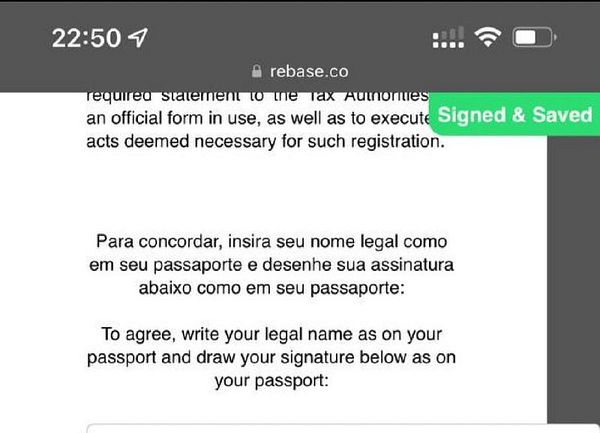Image resolution: width=600 pixels, height=433 pixels.
Task: Tap the rebase.co address bar
Action: (299, 71)
